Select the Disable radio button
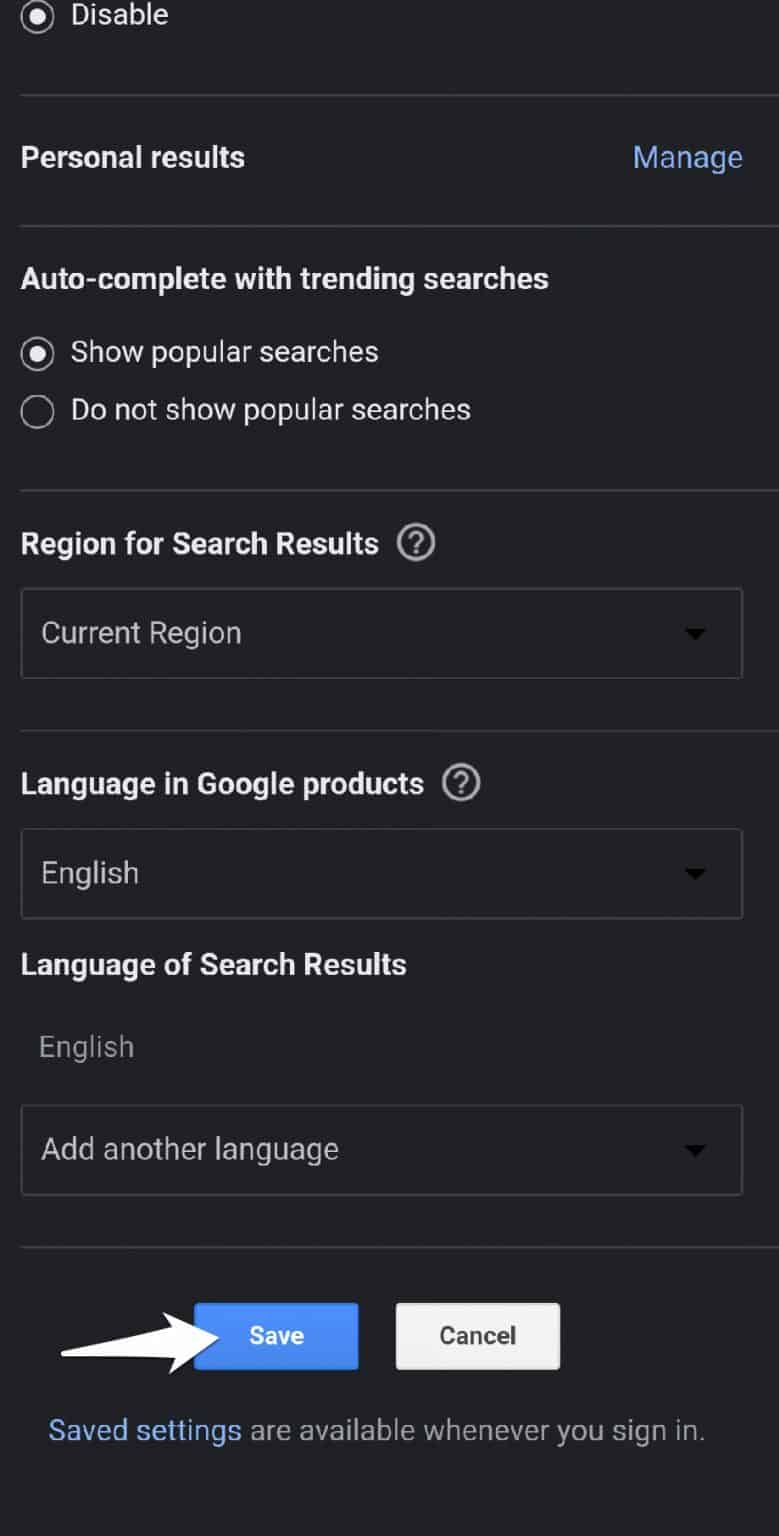The width and height of the screenshot is (779, 1536). point(37,16)
